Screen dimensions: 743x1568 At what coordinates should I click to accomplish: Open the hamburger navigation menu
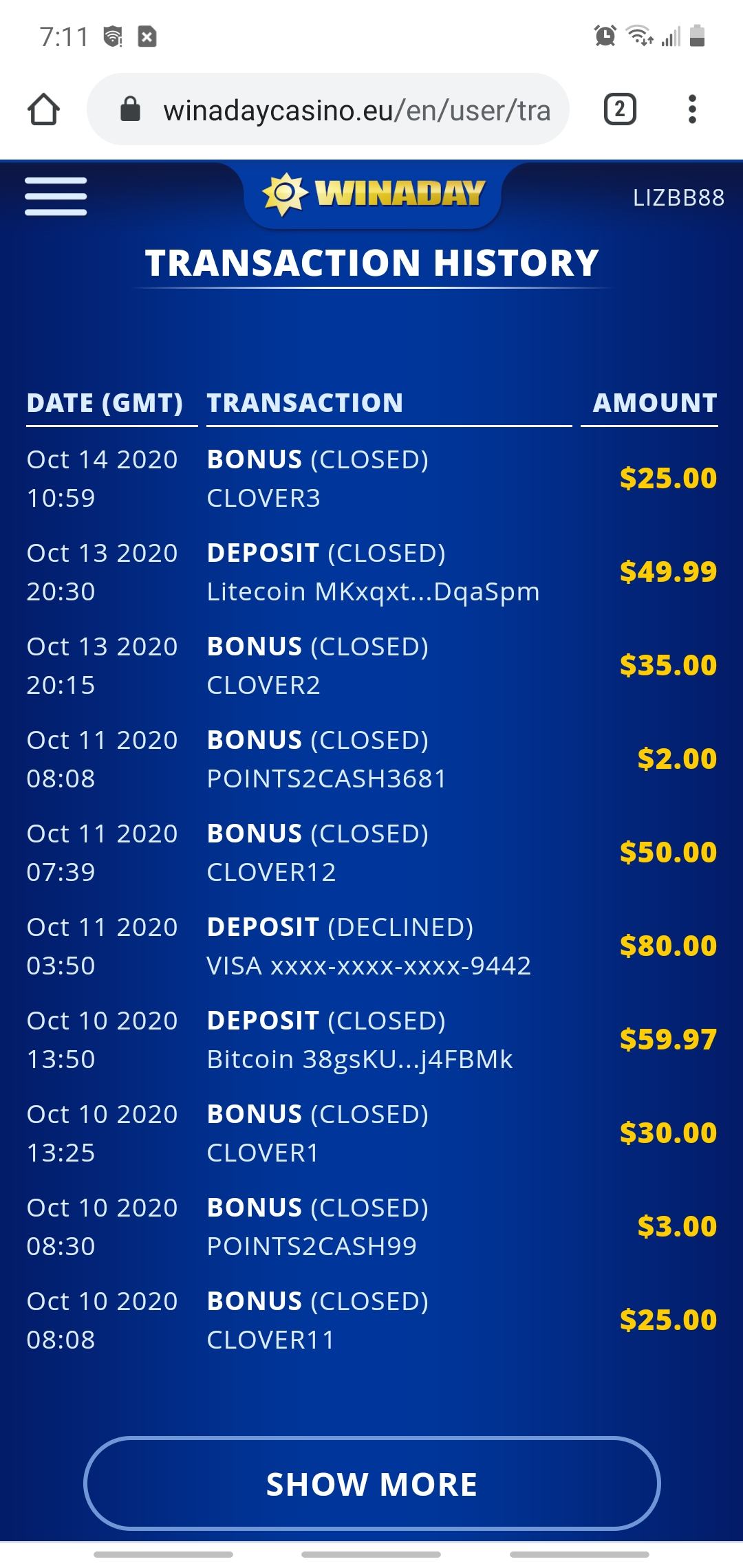point(56,197)
